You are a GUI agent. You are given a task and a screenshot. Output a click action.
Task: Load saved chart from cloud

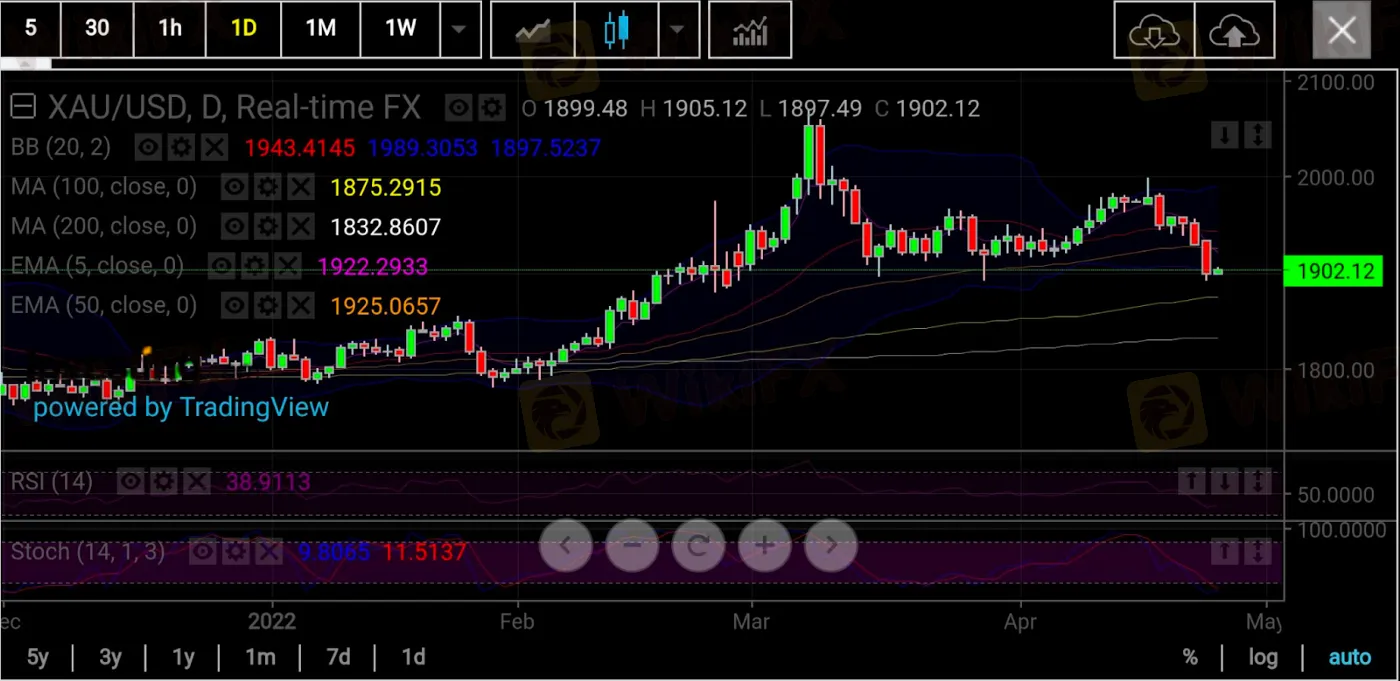[1153, 33]
